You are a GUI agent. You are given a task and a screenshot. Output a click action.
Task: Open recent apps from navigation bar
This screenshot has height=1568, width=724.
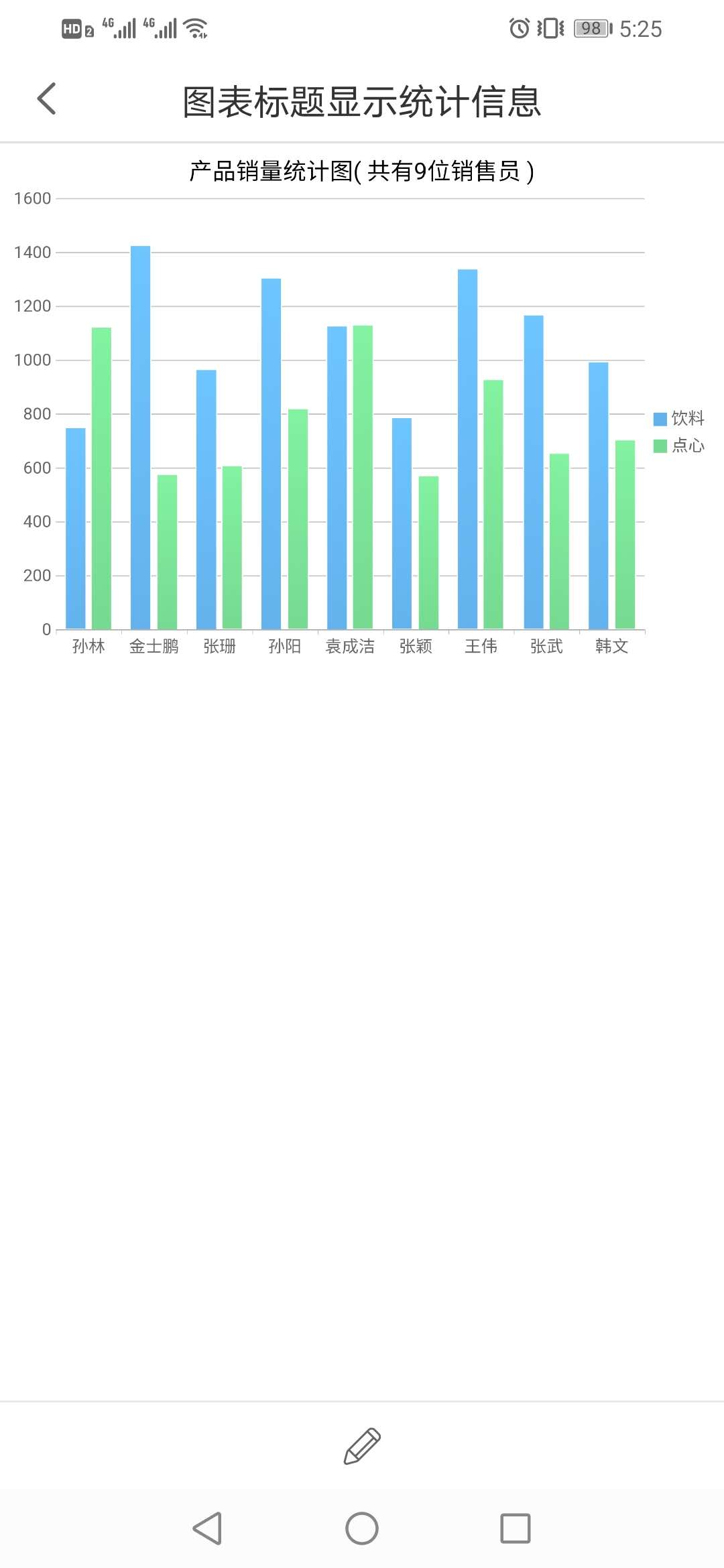click(515, 1528)
